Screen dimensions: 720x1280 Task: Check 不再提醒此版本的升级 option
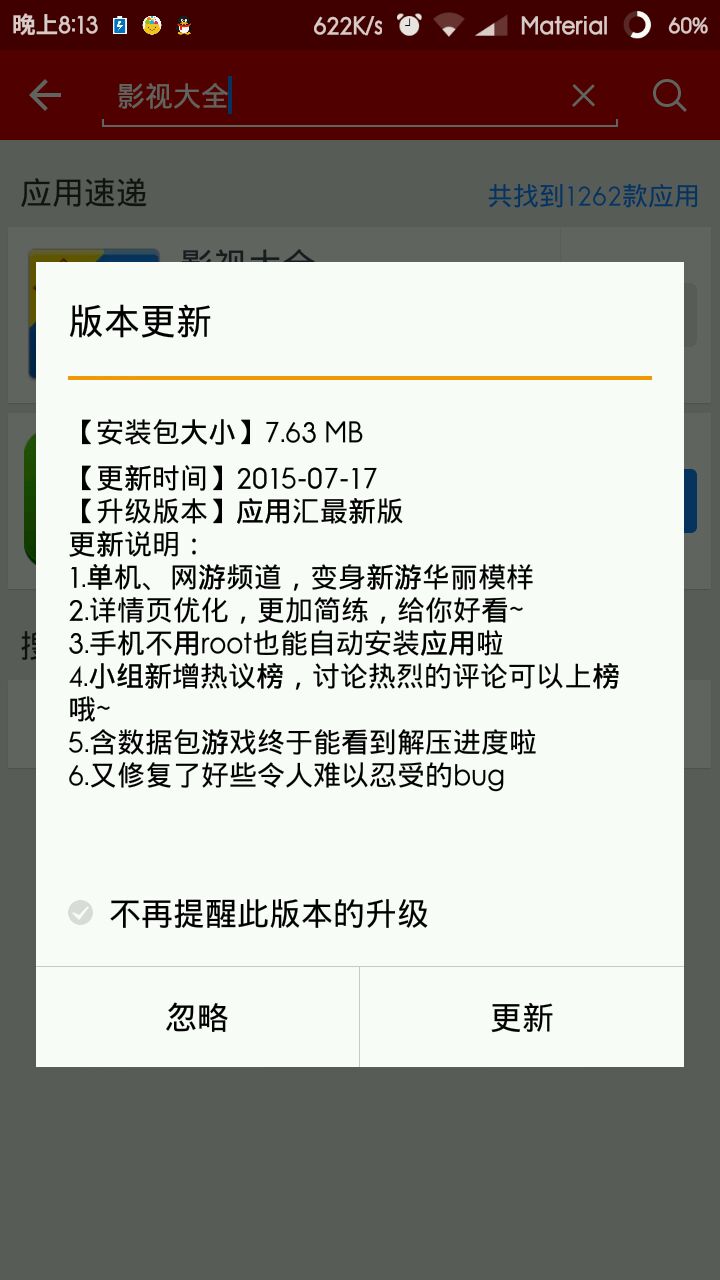tap(81, 912)
